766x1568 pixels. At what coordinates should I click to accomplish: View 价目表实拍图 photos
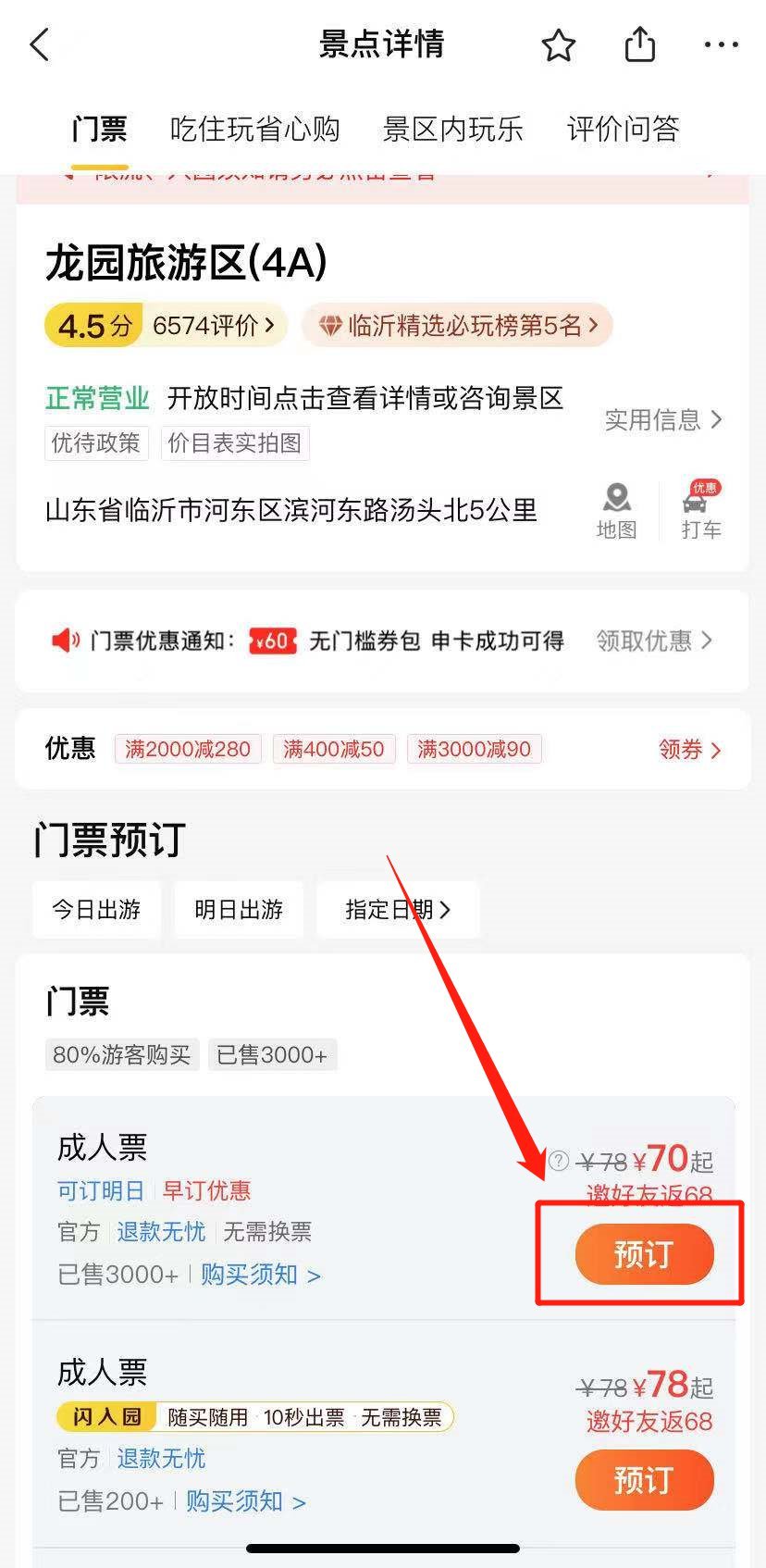click(x=235, y=443)
